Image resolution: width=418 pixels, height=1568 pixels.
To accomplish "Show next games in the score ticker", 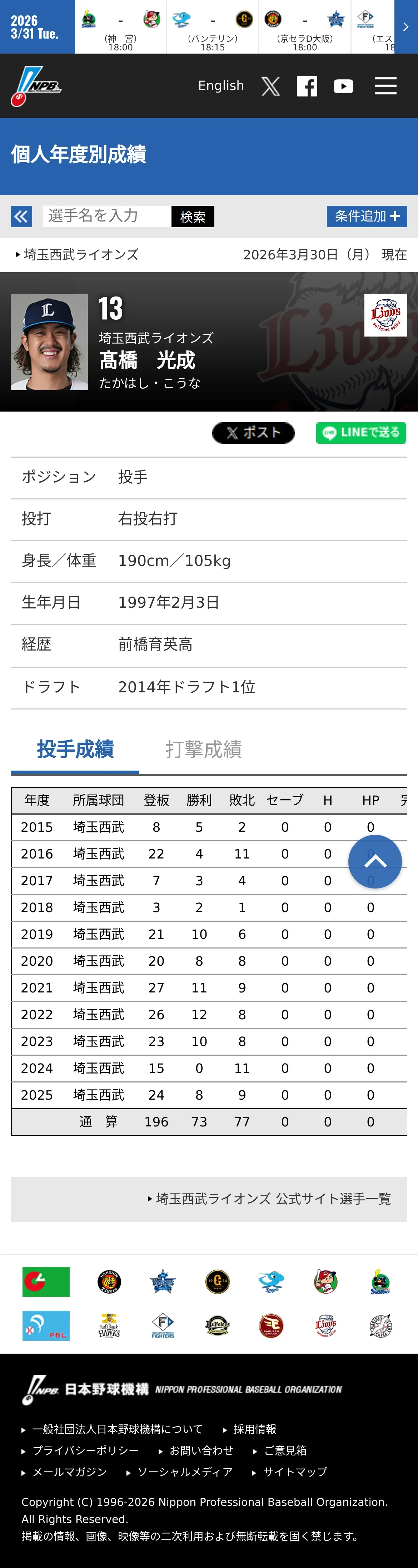I will (x=406, y=27).
